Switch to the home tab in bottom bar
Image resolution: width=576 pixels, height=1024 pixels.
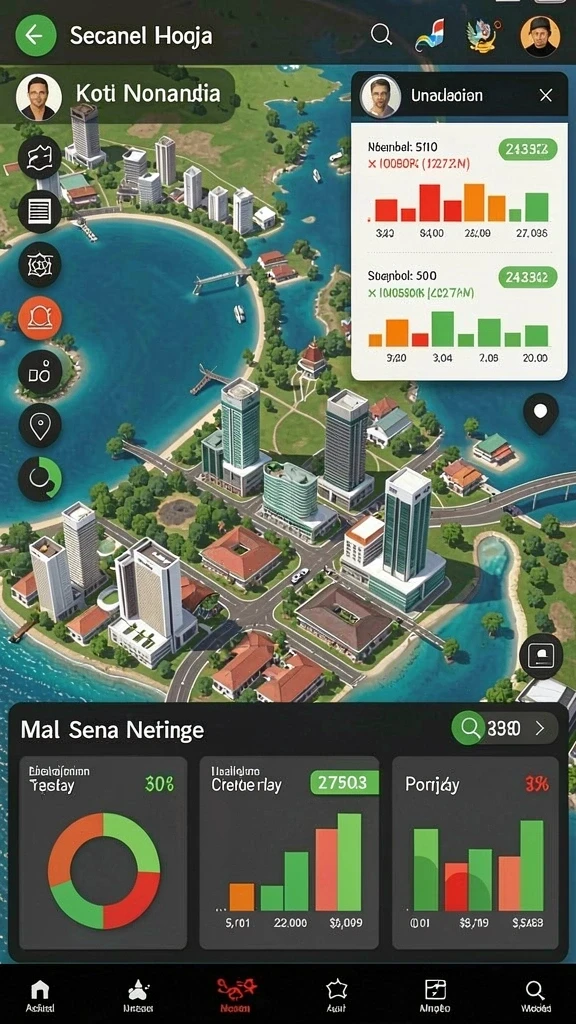40,995
